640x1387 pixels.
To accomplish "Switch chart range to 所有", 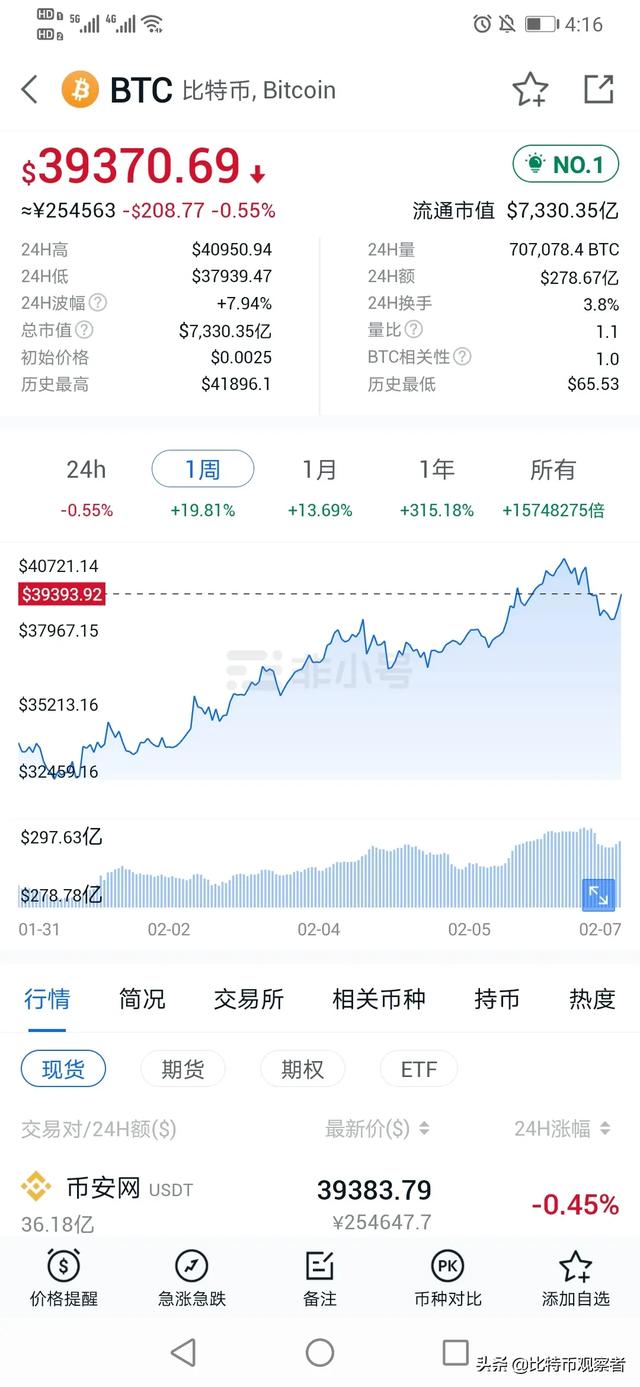I will pyautogui.click(x=553, y=470).
